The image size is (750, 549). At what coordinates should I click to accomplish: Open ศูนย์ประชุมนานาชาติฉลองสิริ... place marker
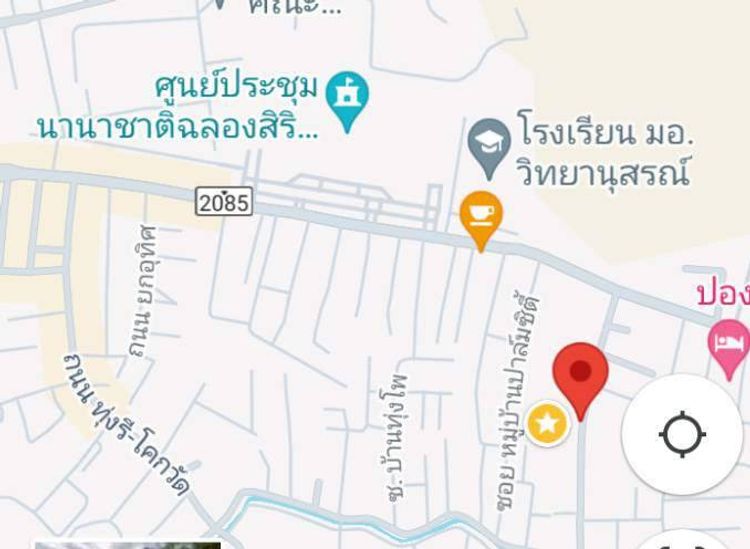coord(347,98)
